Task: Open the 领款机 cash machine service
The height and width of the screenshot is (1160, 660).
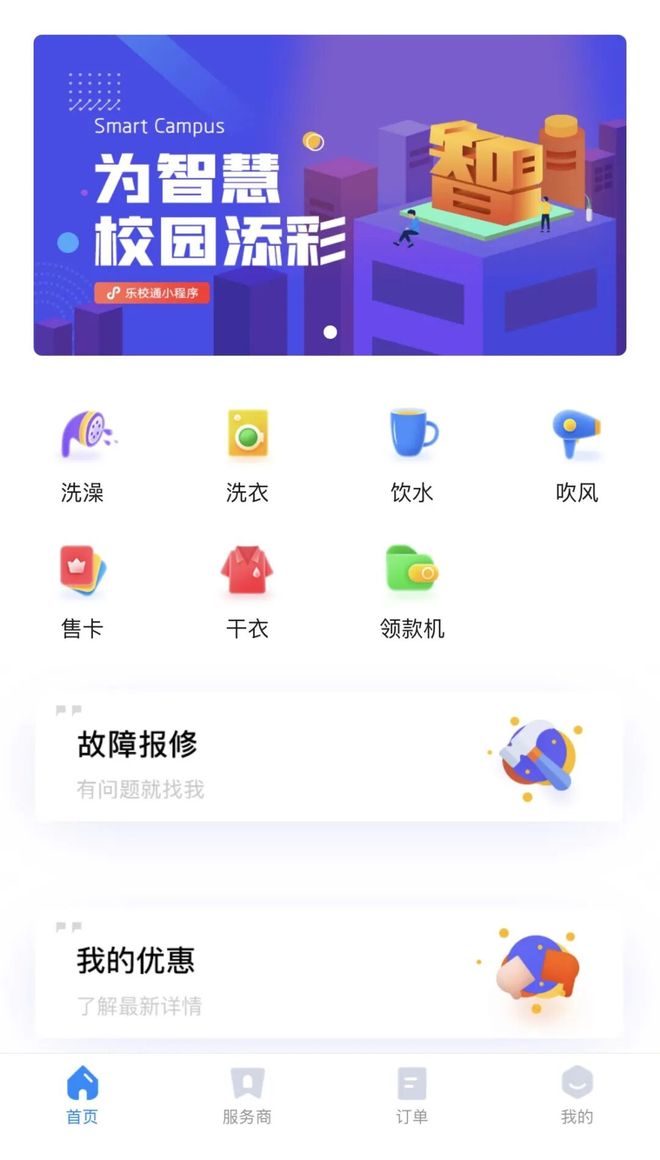Action: pos(412,590)
